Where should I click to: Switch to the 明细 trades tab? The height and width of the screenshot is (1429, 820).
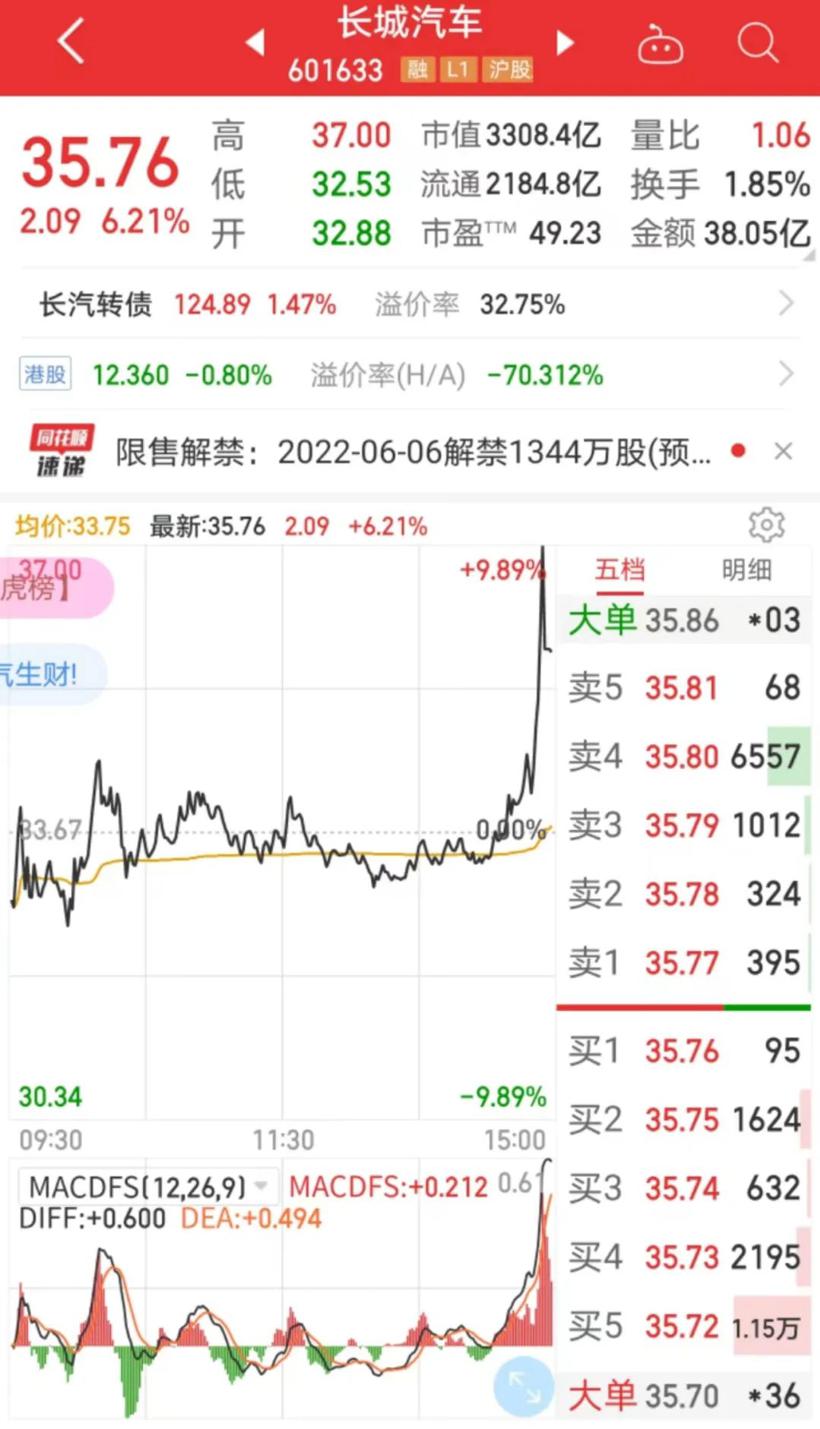pos(746,570)
